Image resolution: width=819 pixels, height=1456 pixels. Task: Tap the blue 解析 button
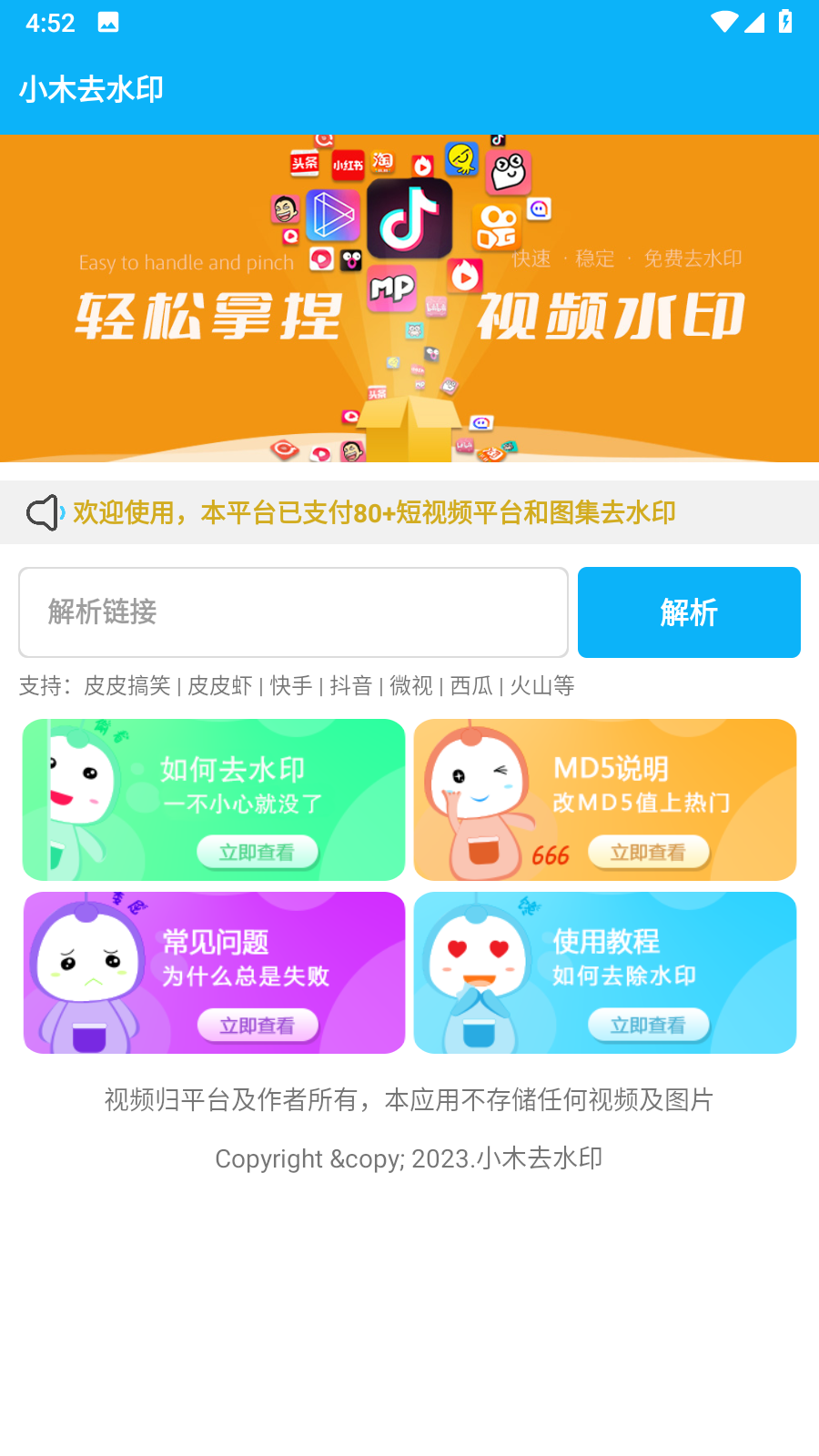pyautogui.click(x=689, y=612)
